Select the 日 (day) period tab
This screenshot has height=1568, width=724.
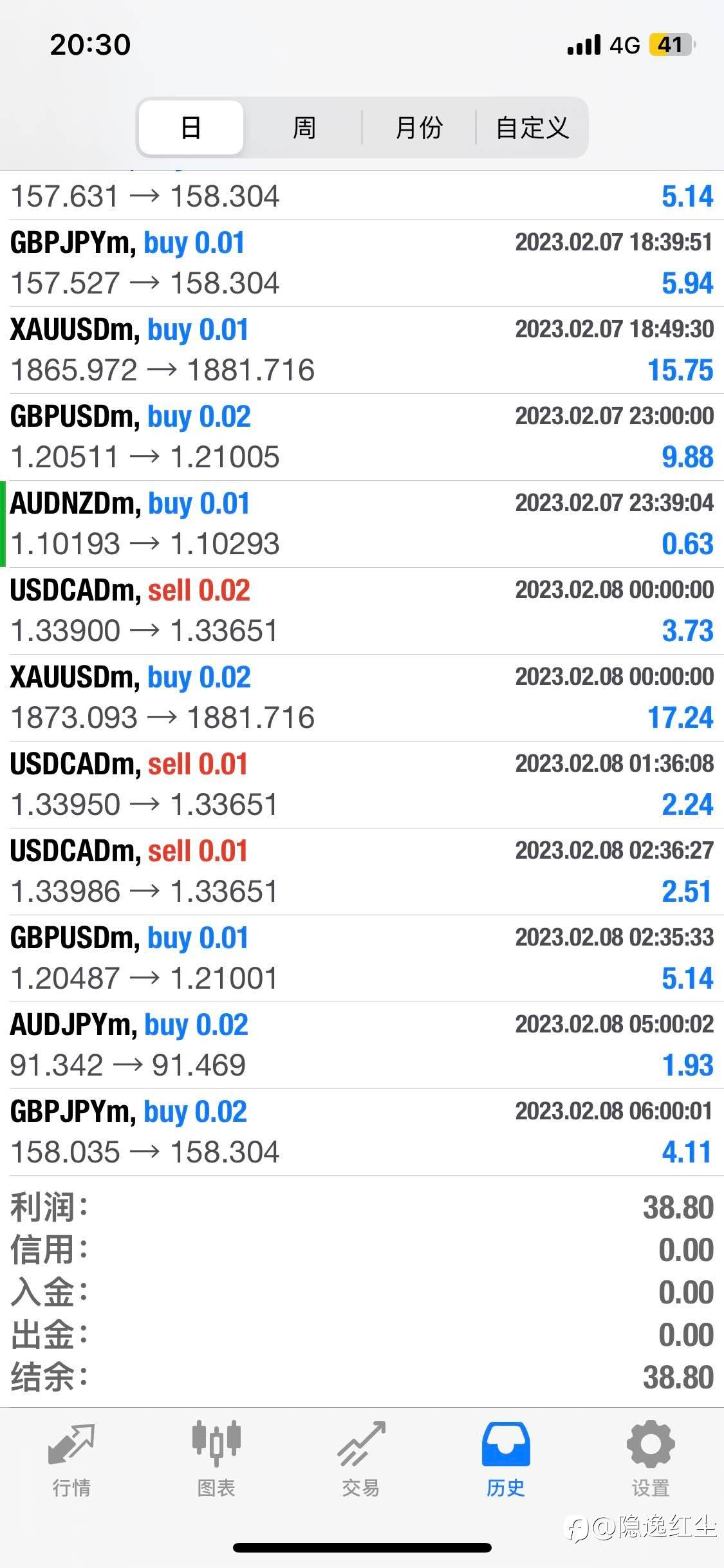click(191, 127)
